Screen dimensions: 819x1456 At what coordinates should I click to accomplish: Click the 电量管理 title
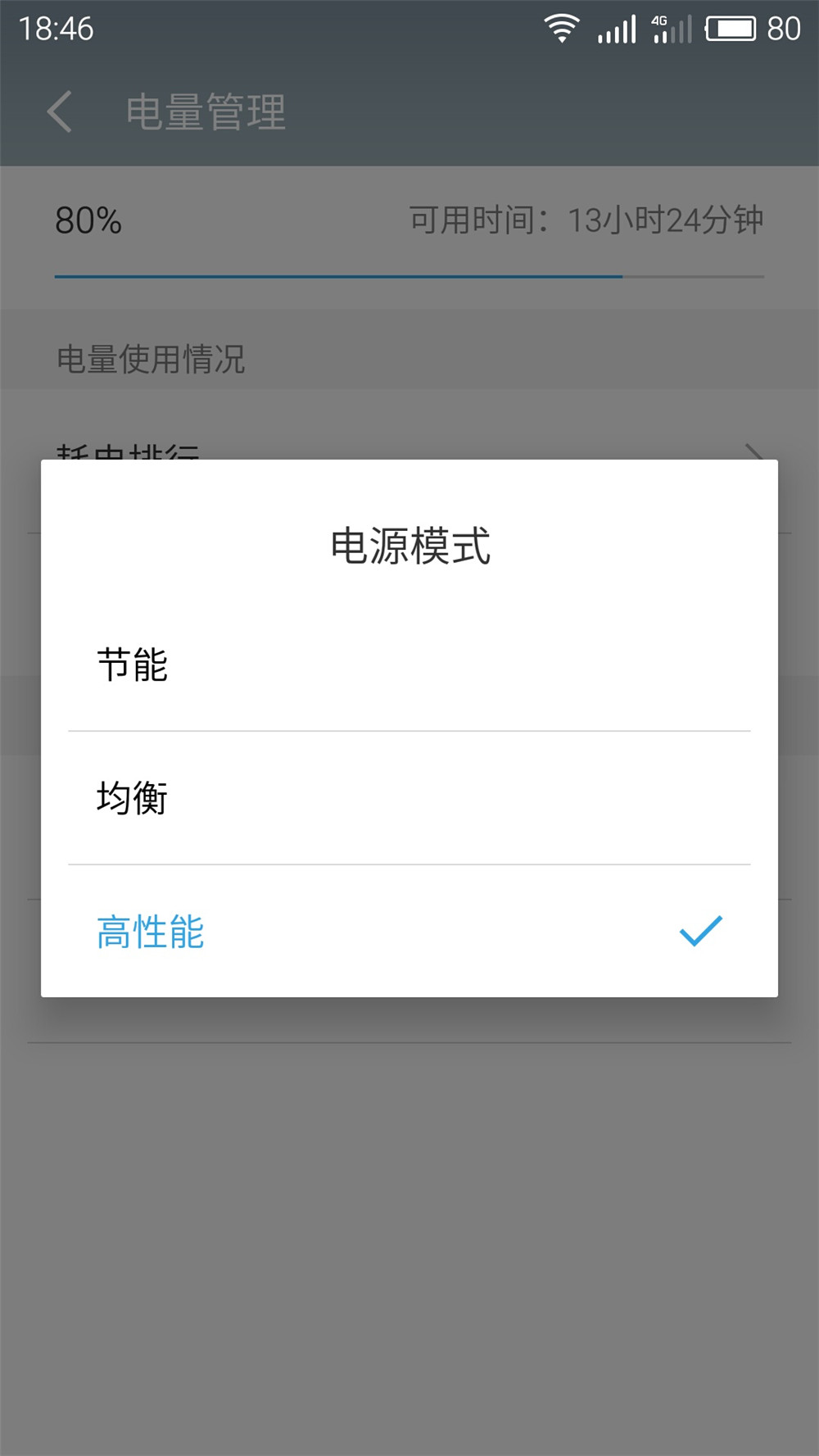[x=205, y=111]
